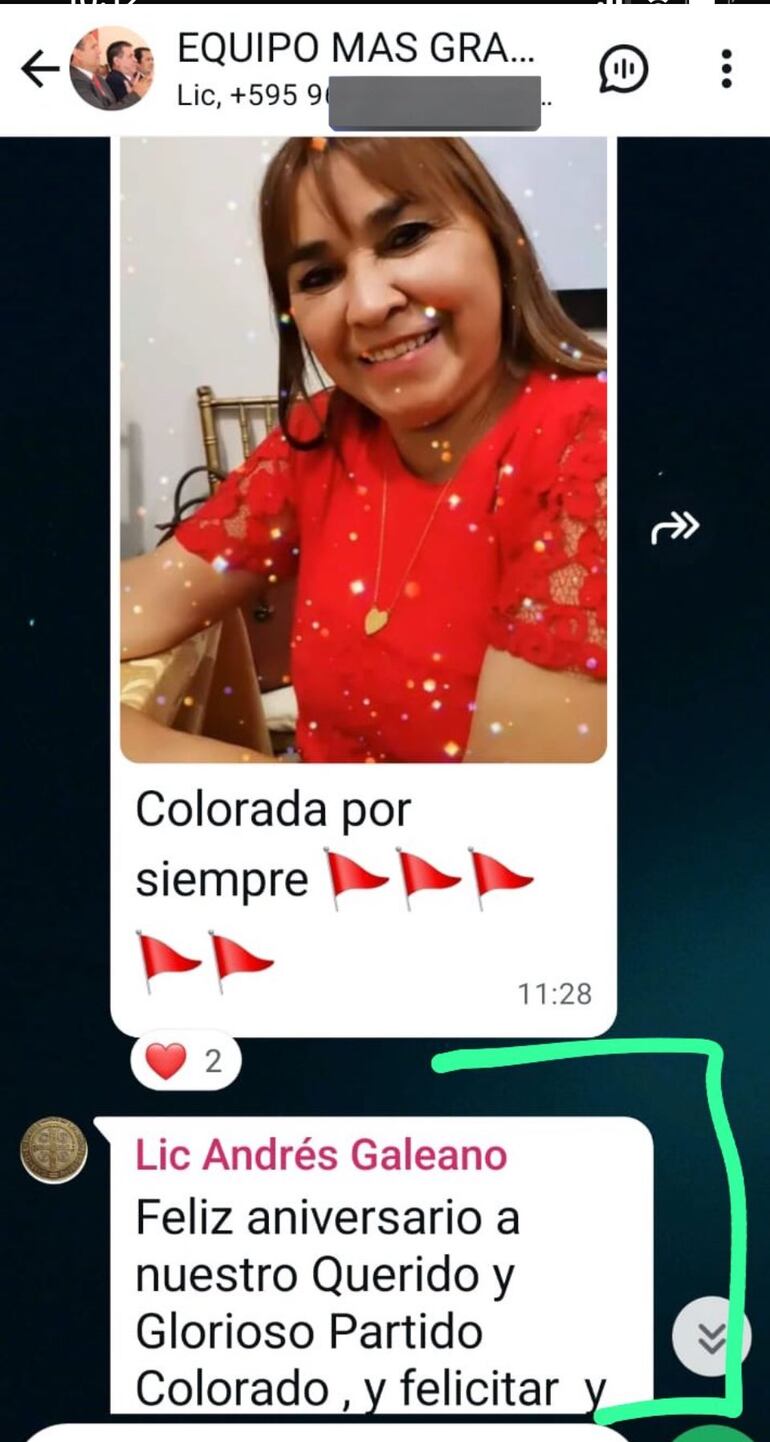Tap the sender name Lic Andrés Galeano
The height and width of the screenshot is (1442, 770).
click(x=321, y=1155)
